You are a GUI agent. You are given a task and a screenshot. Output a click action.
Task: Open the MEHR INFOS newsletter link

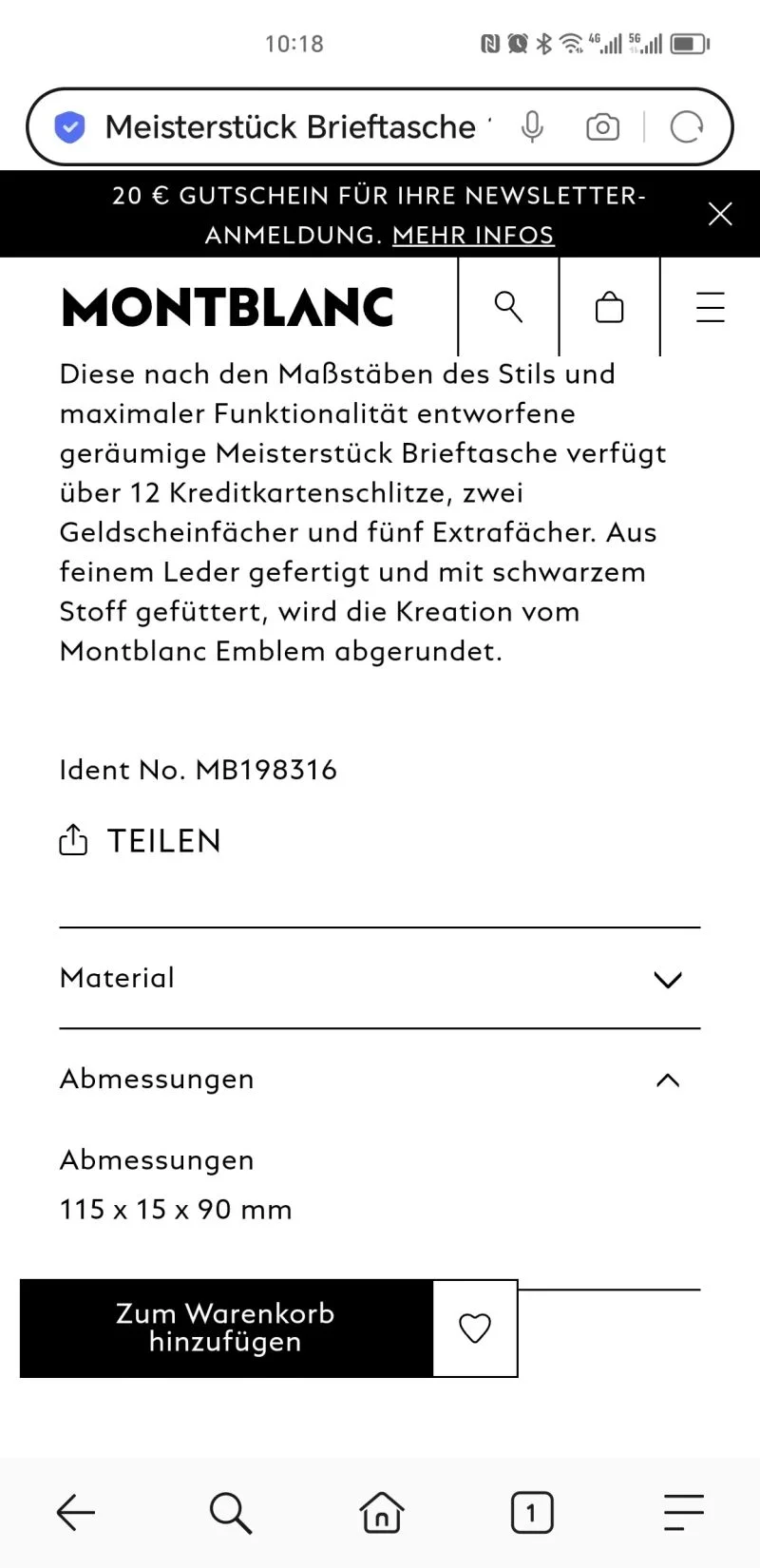[472, 235]
